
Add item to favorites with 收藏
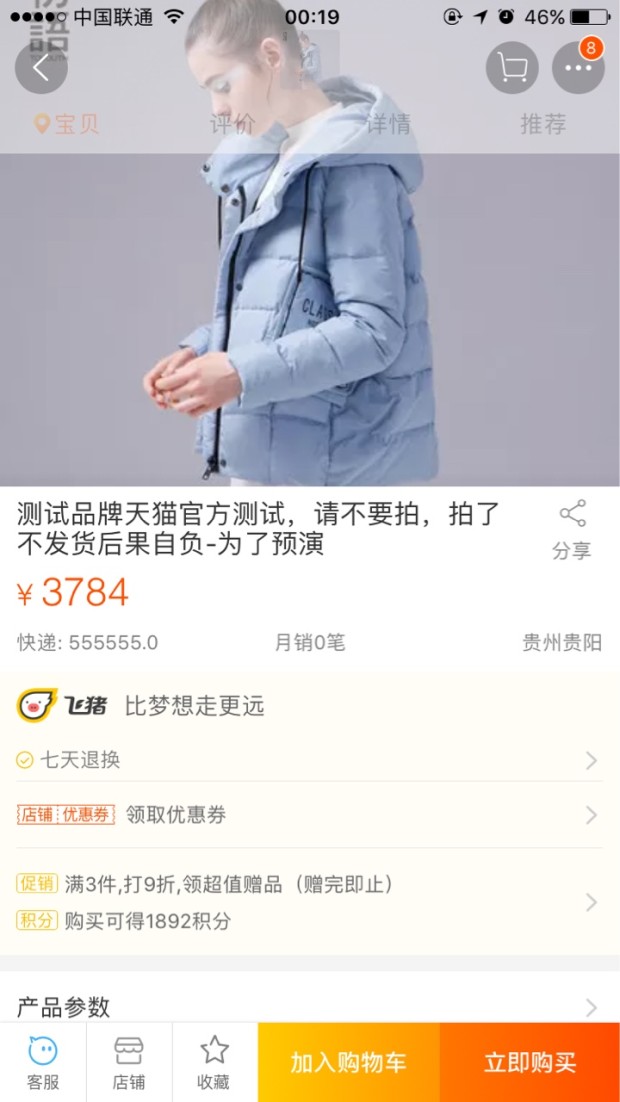coord(214,1062)
